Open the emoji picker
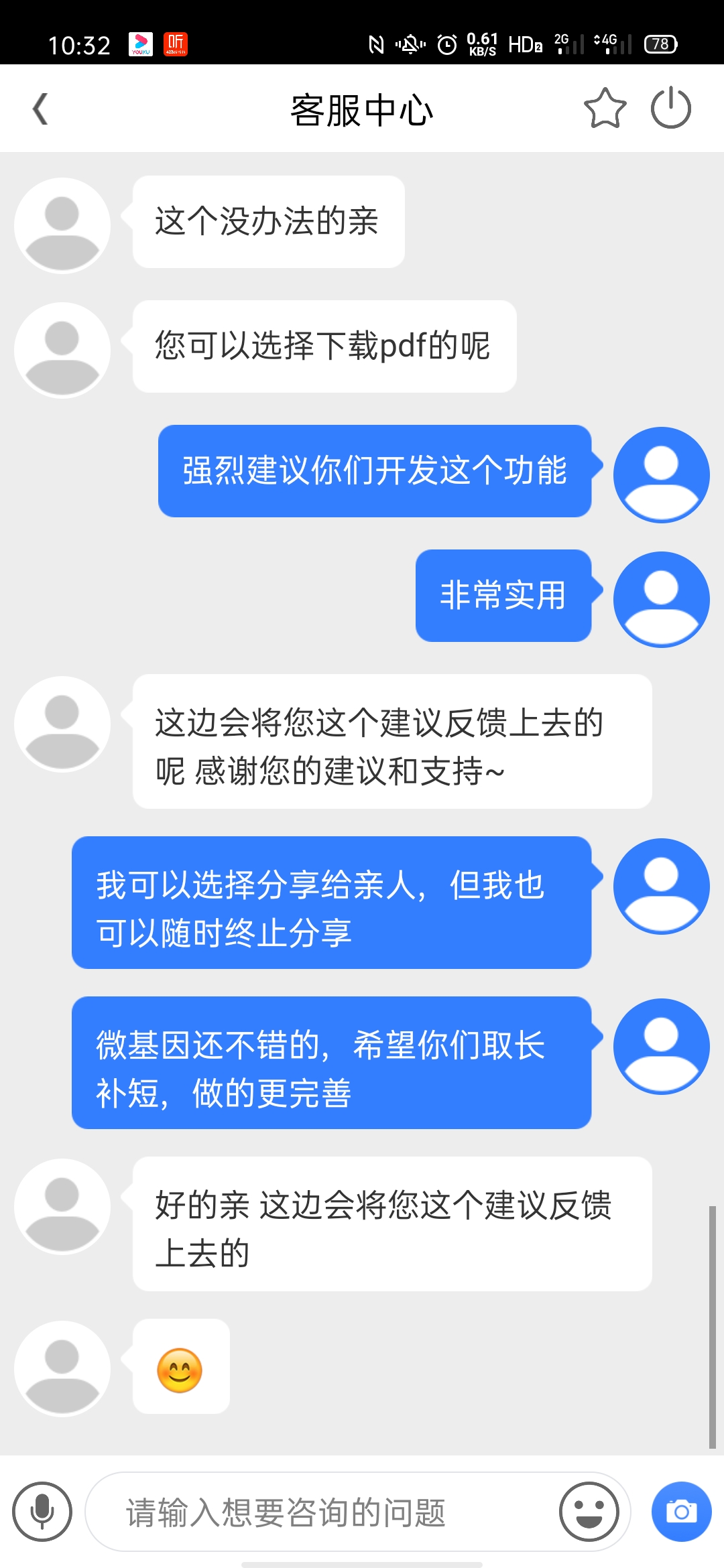The height and width of the screenshot is (1568, 724). (x=589, y=1512)
